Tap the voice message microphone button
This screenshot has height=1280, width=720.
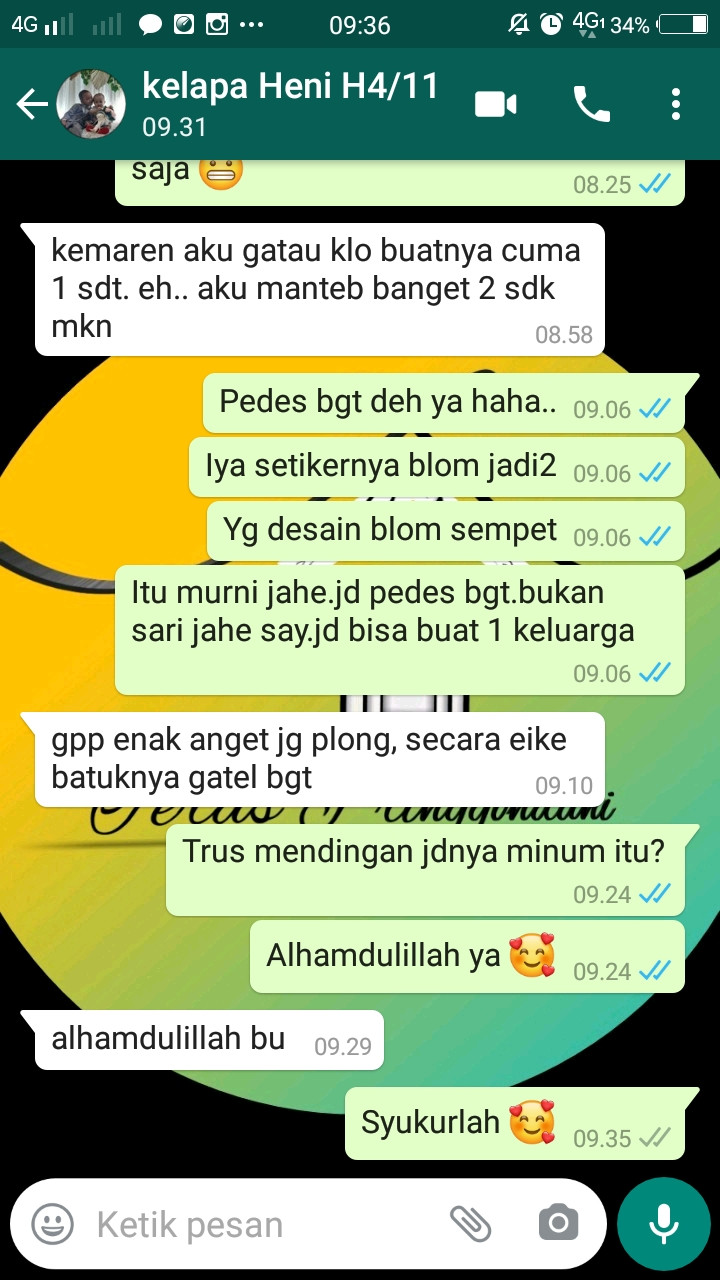click(663, 1224)
